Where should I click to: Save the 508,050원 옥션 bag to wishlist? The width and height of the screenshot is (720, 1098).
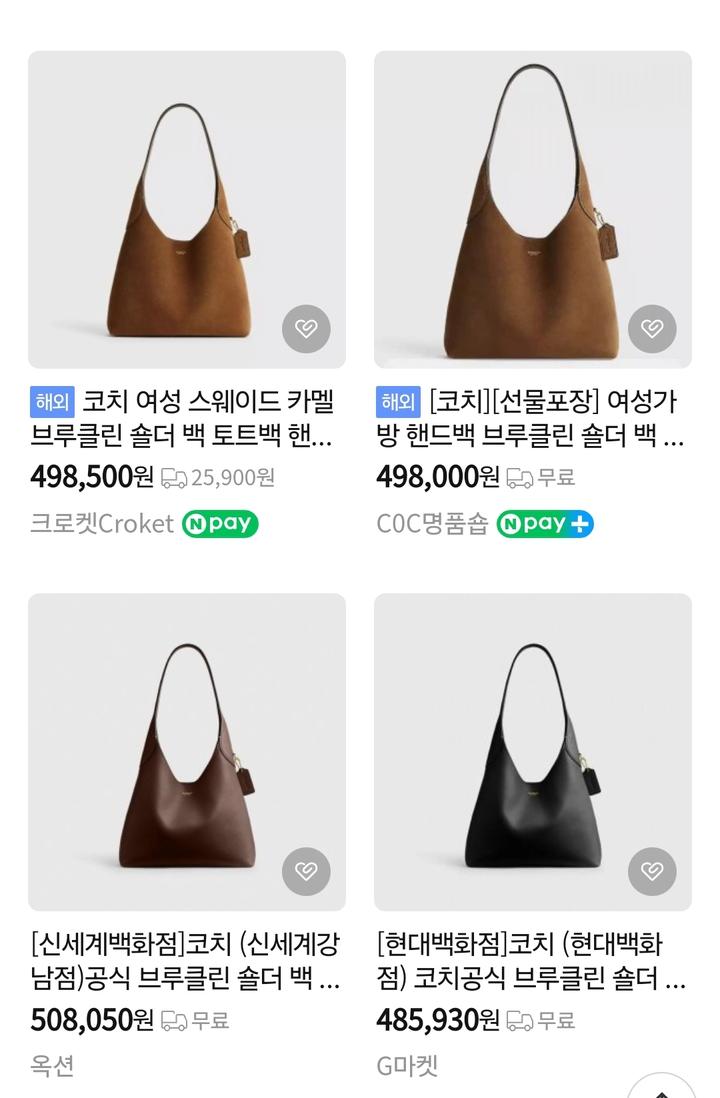306,872
